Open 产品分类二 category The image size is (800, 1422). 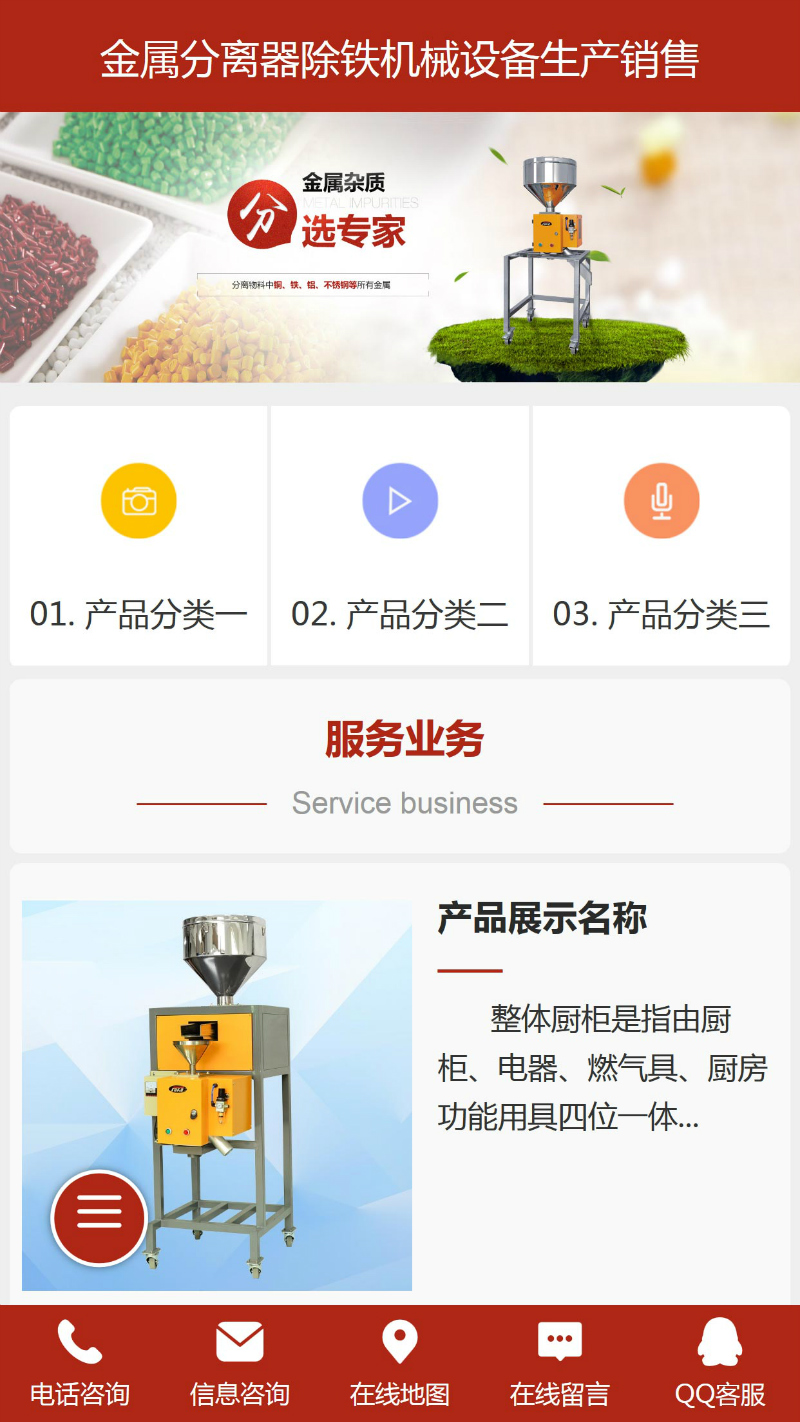400,536
